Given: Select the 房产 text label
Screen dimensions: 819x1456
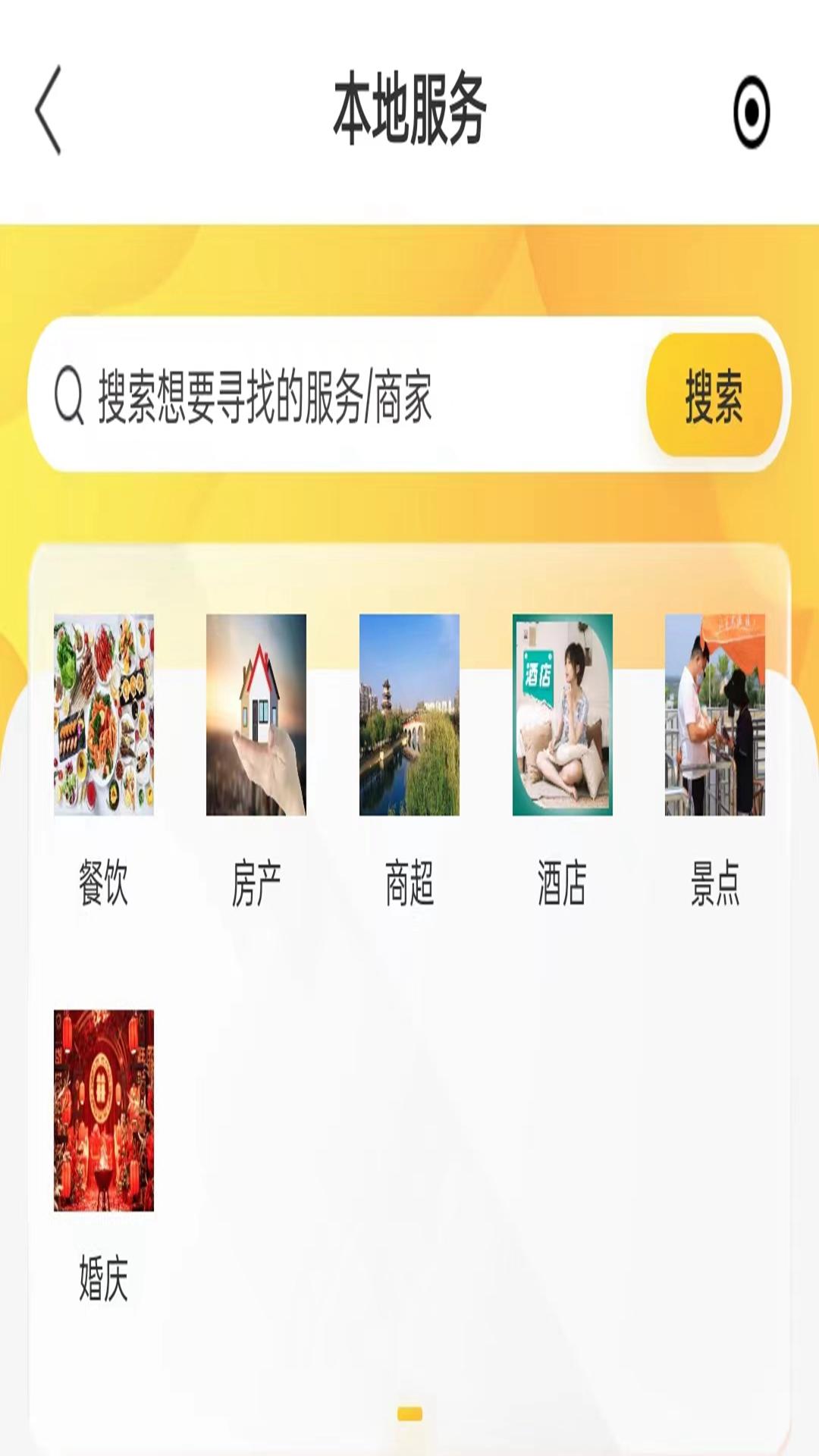Looking at the screenshot, I should (258, 881).
